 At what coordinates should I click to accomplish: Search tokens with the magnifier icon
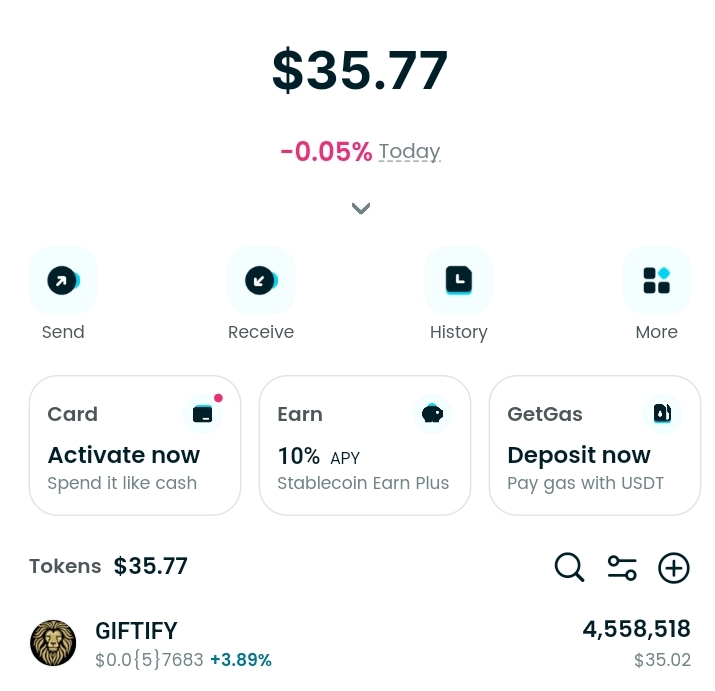pos(569,568)
